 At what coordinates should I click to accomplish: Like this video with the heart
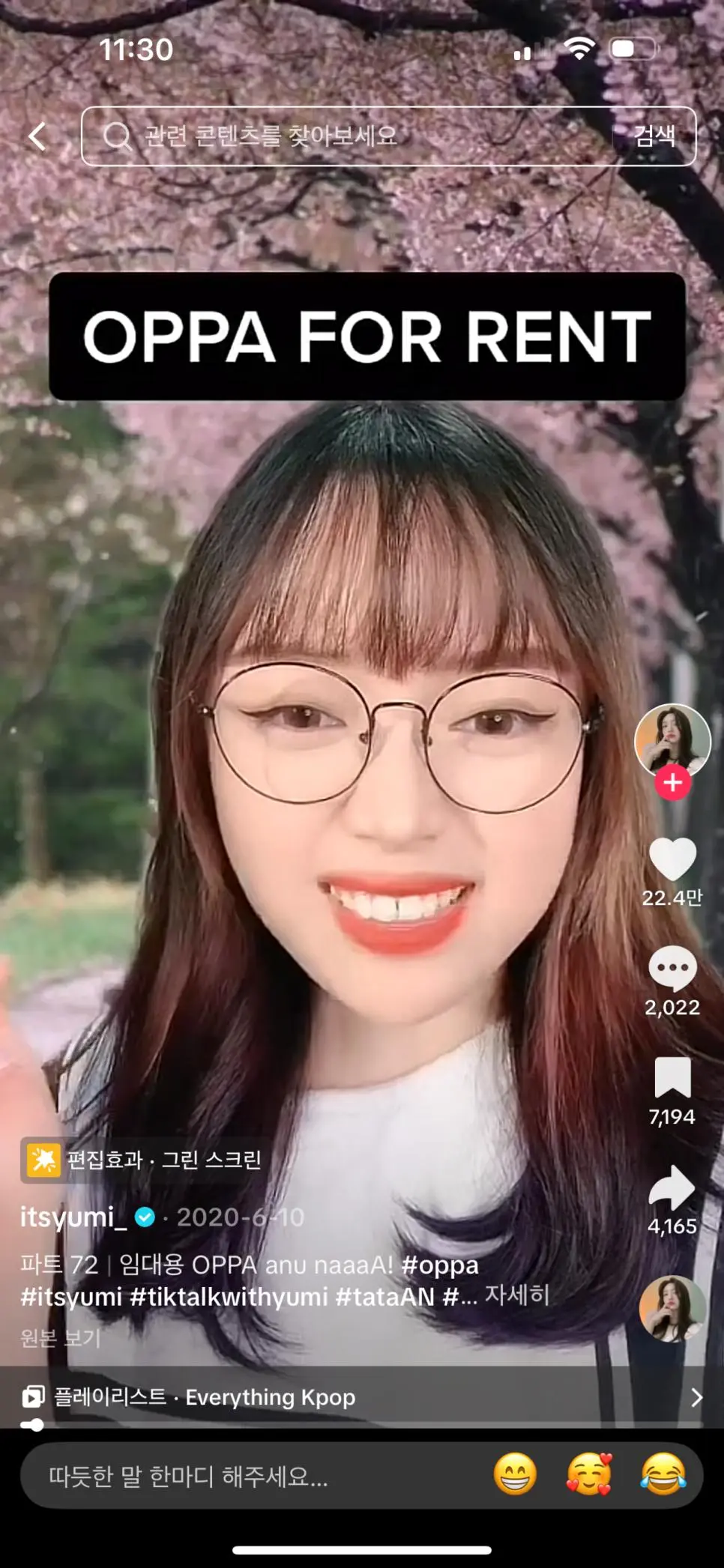tap(672, 859)
